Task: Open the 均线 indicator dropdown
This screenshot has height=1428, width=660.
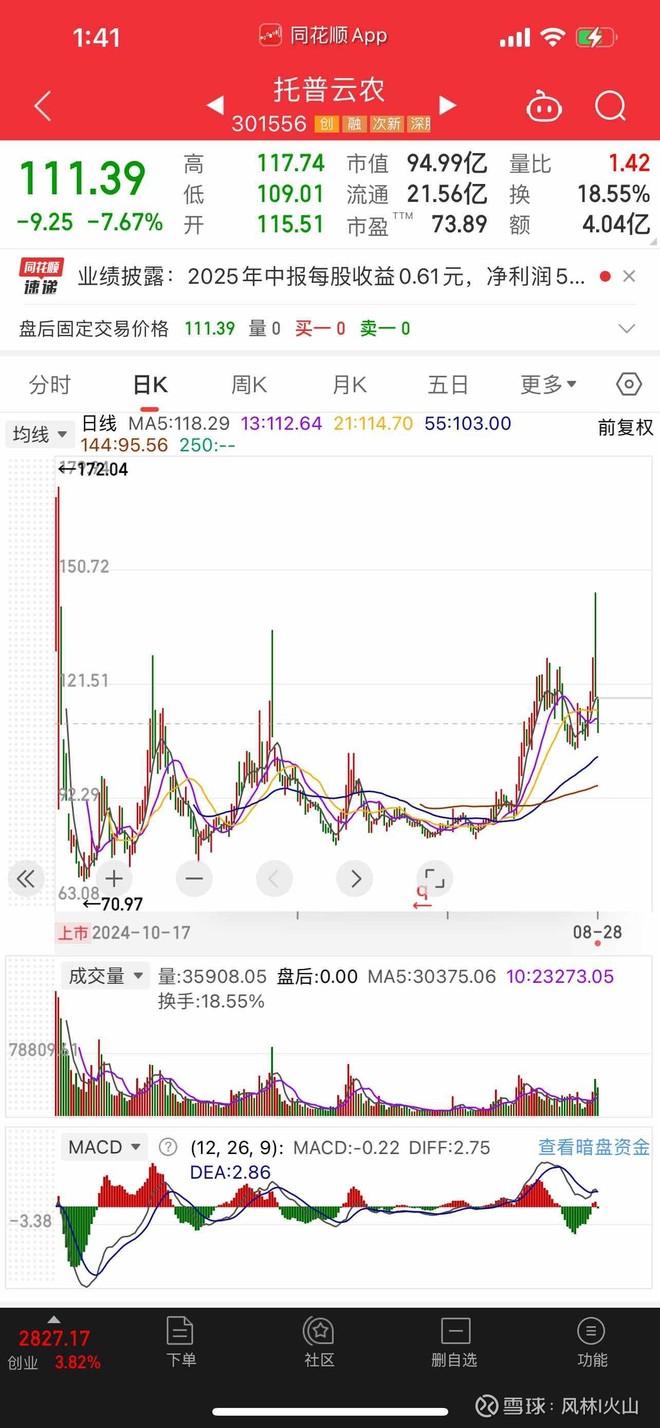Action: click(x=40, y=435)
